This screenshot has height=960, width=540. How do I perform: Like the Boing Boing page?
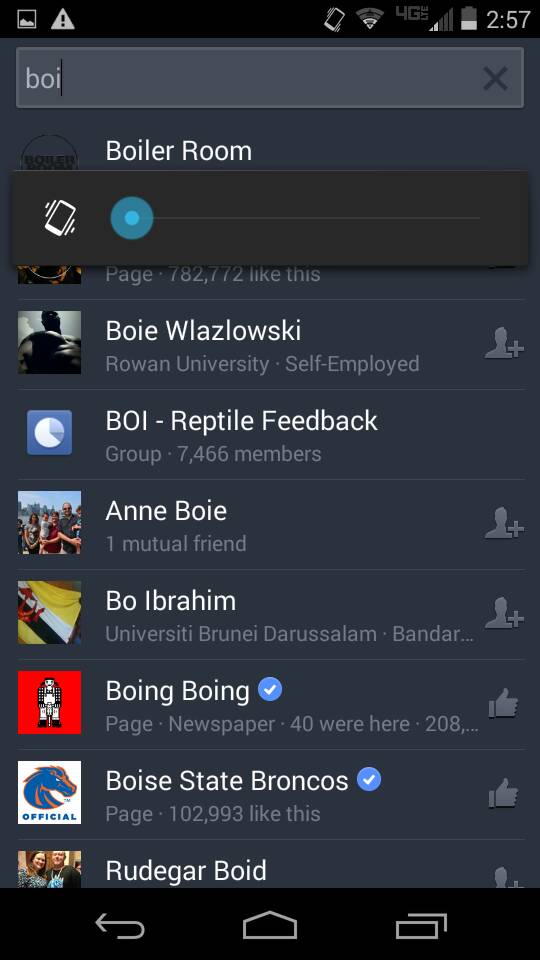tap(503, 703)
